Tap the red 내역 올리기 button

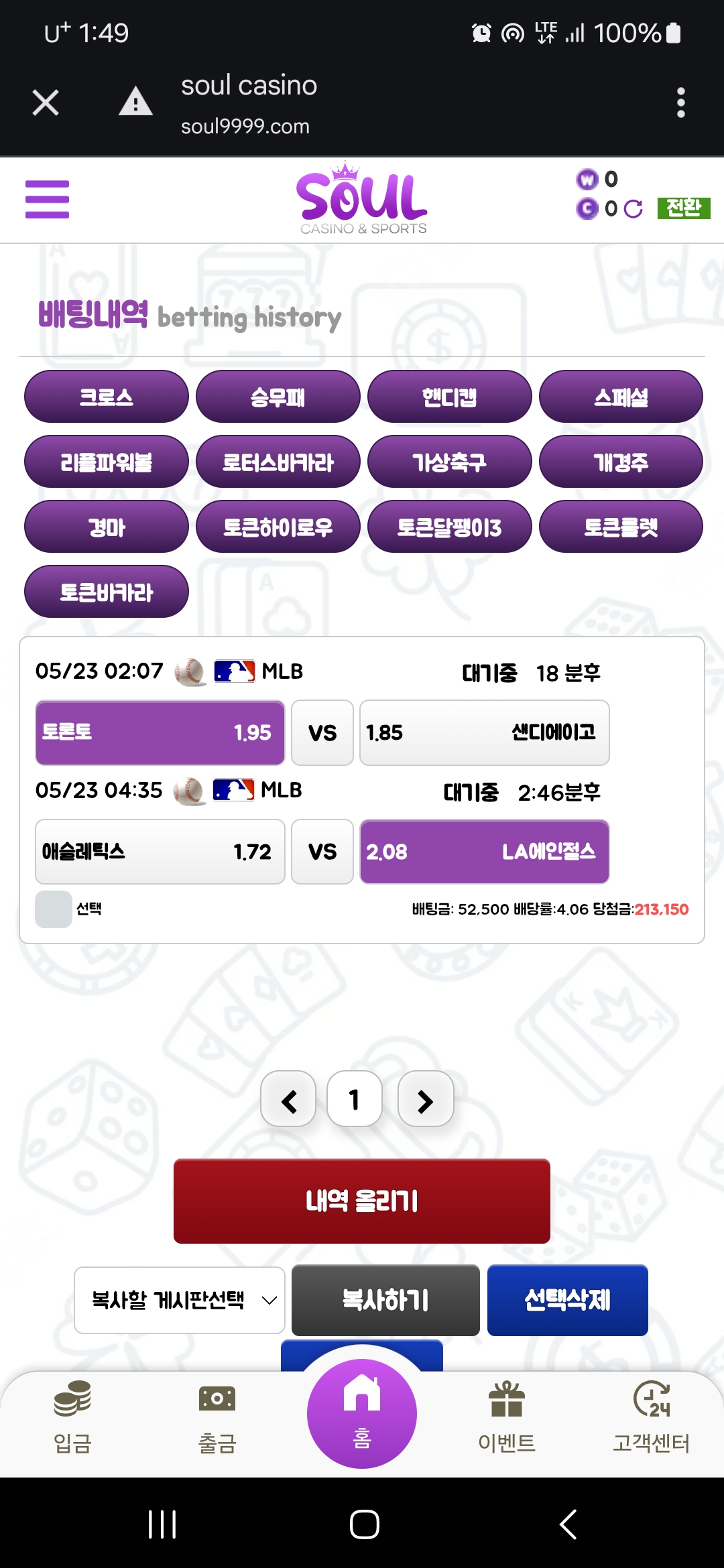[x=362, y=1201]
